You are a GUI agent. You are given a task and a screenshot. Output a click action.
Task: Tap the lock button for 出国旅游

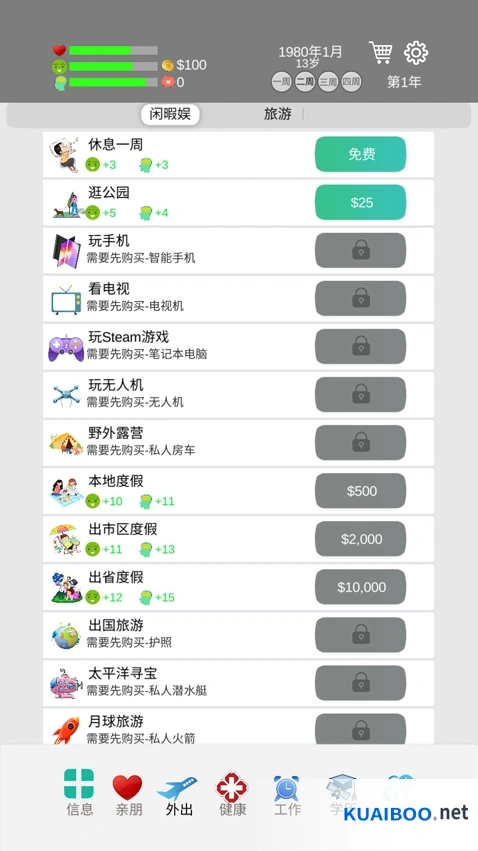tap(360, 635)
